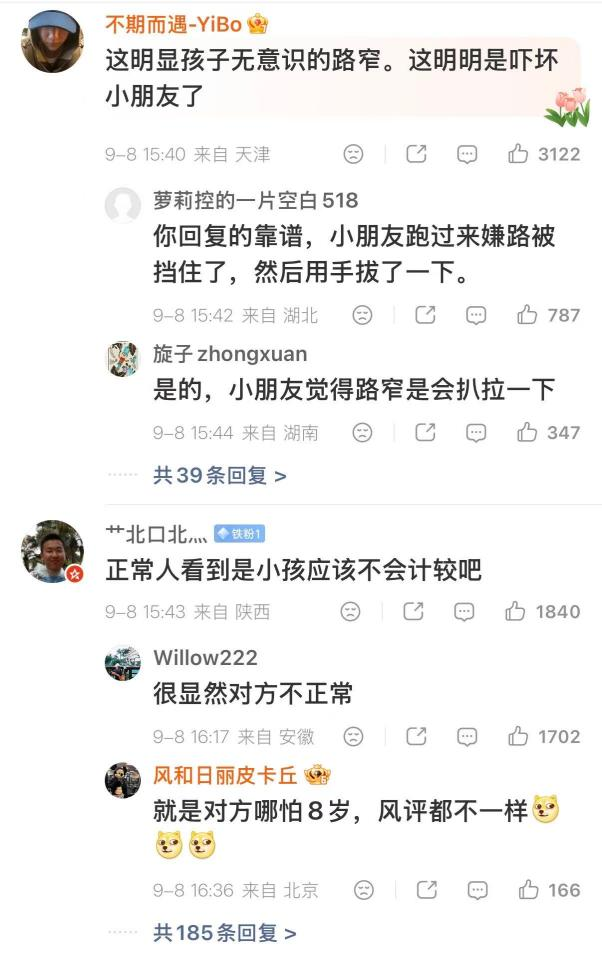Expand all 39 replies
Screen dimensions: 602x959
220,475
